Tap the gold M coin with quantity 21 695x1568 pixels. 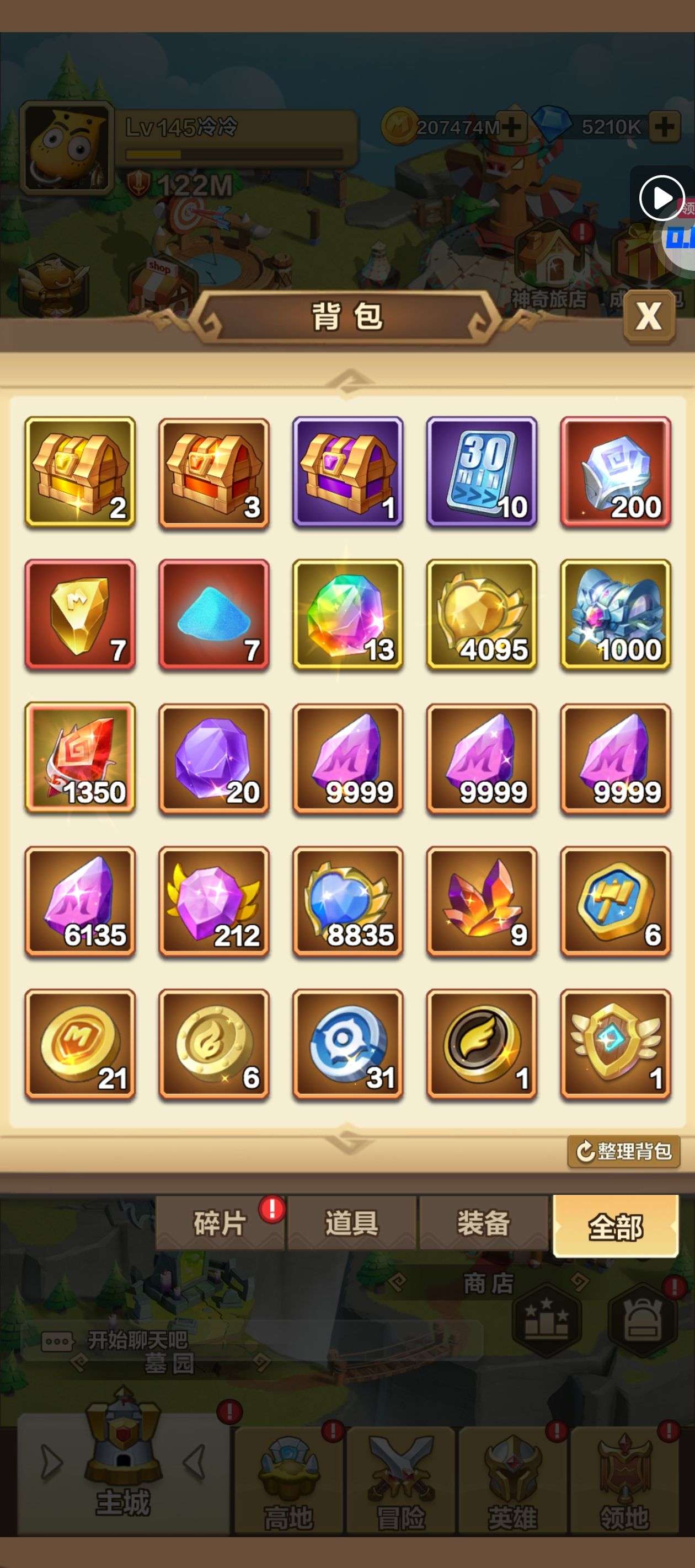click(80, 1044)
